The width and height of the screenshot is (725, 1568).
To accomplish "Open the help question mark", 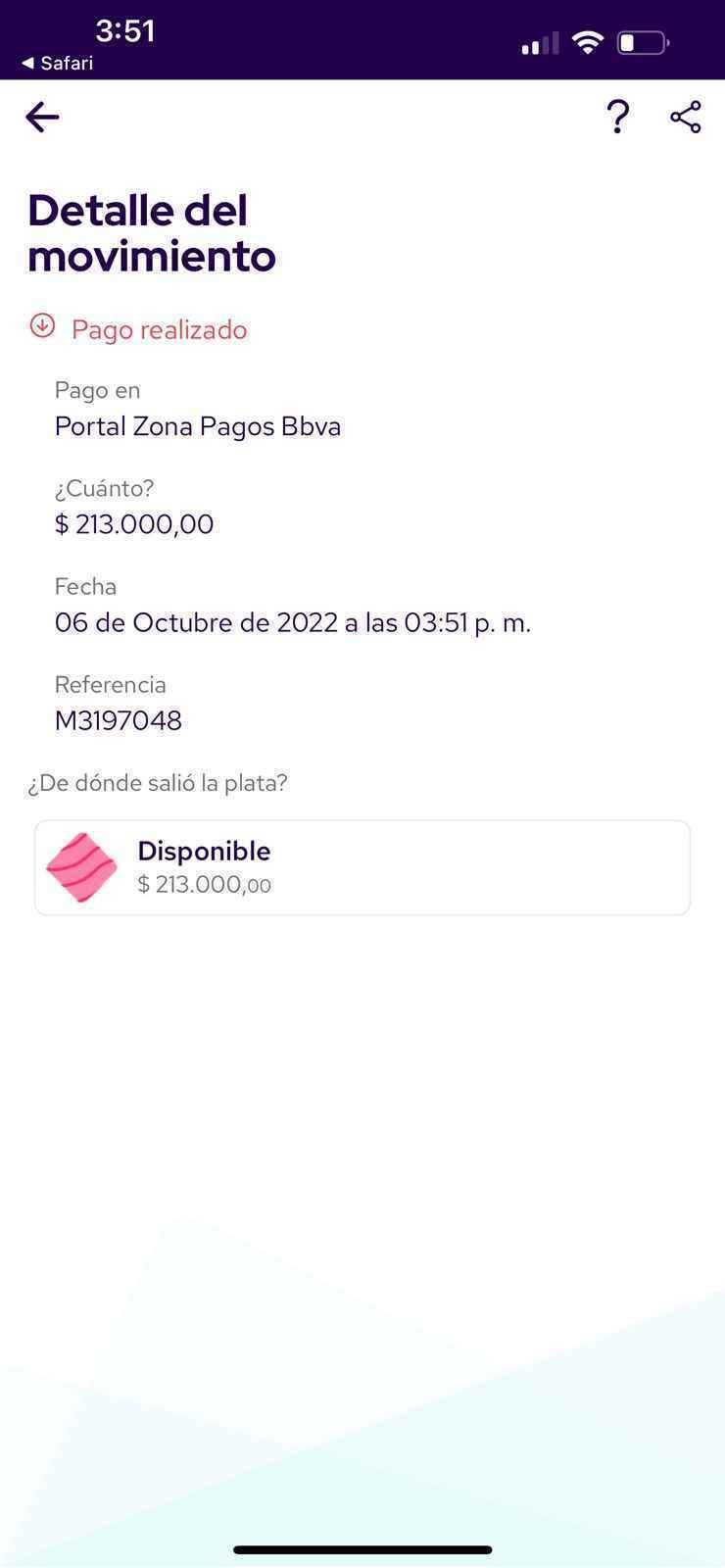I will click(617, 118).
